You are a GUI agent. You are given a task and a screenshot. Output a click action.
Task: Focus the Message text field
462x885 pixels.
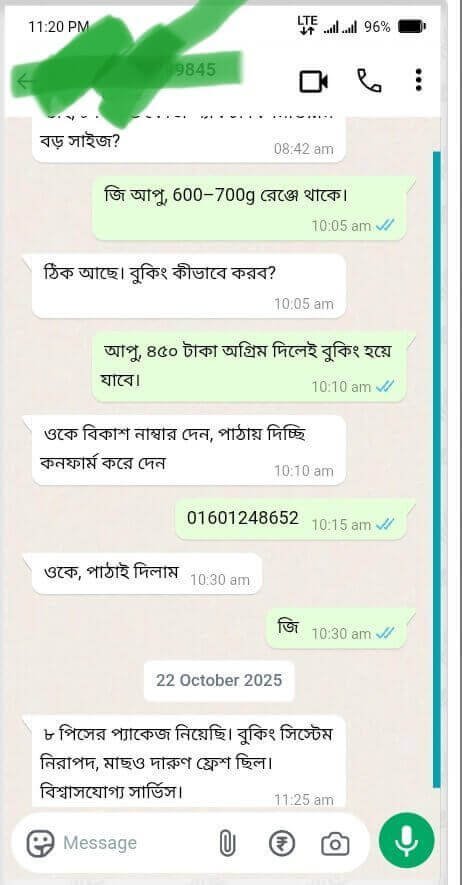coord(135,843)
